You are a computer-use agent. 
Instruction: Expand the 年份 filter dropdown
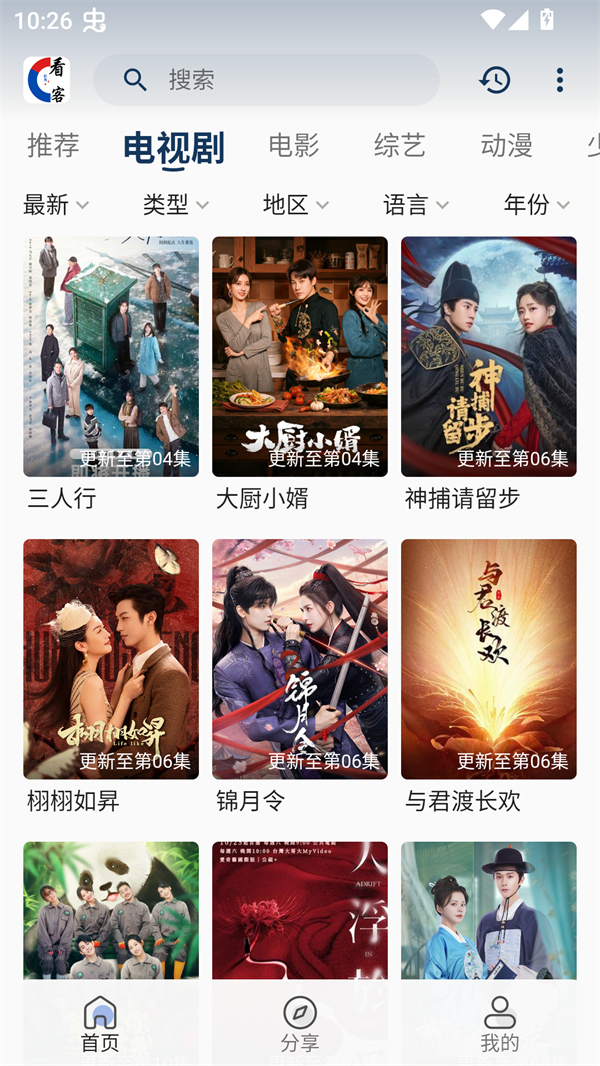(537, 205)
